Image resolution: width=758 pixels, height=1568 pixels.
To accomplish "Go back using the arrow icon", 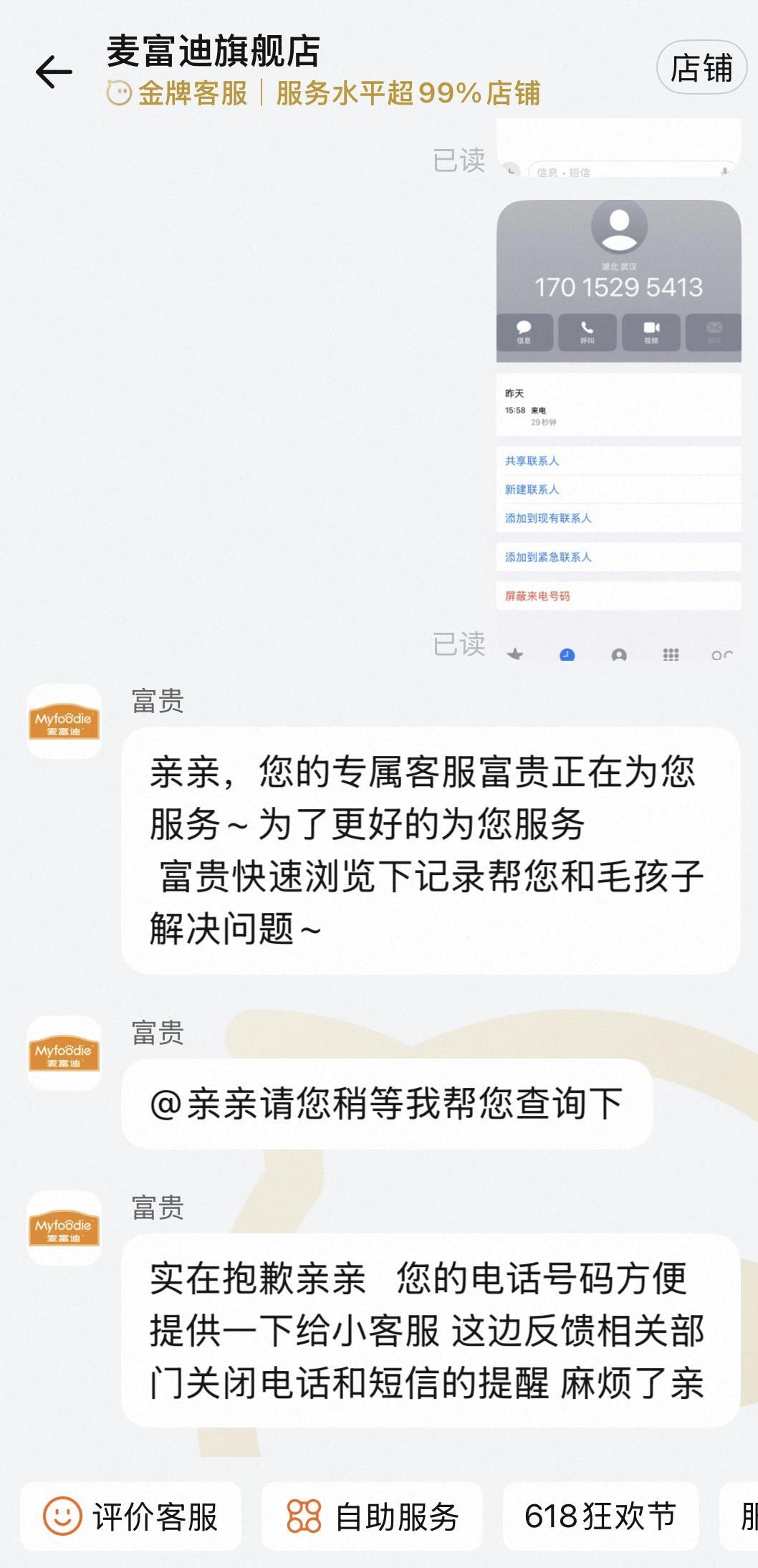I will point(54,72).
